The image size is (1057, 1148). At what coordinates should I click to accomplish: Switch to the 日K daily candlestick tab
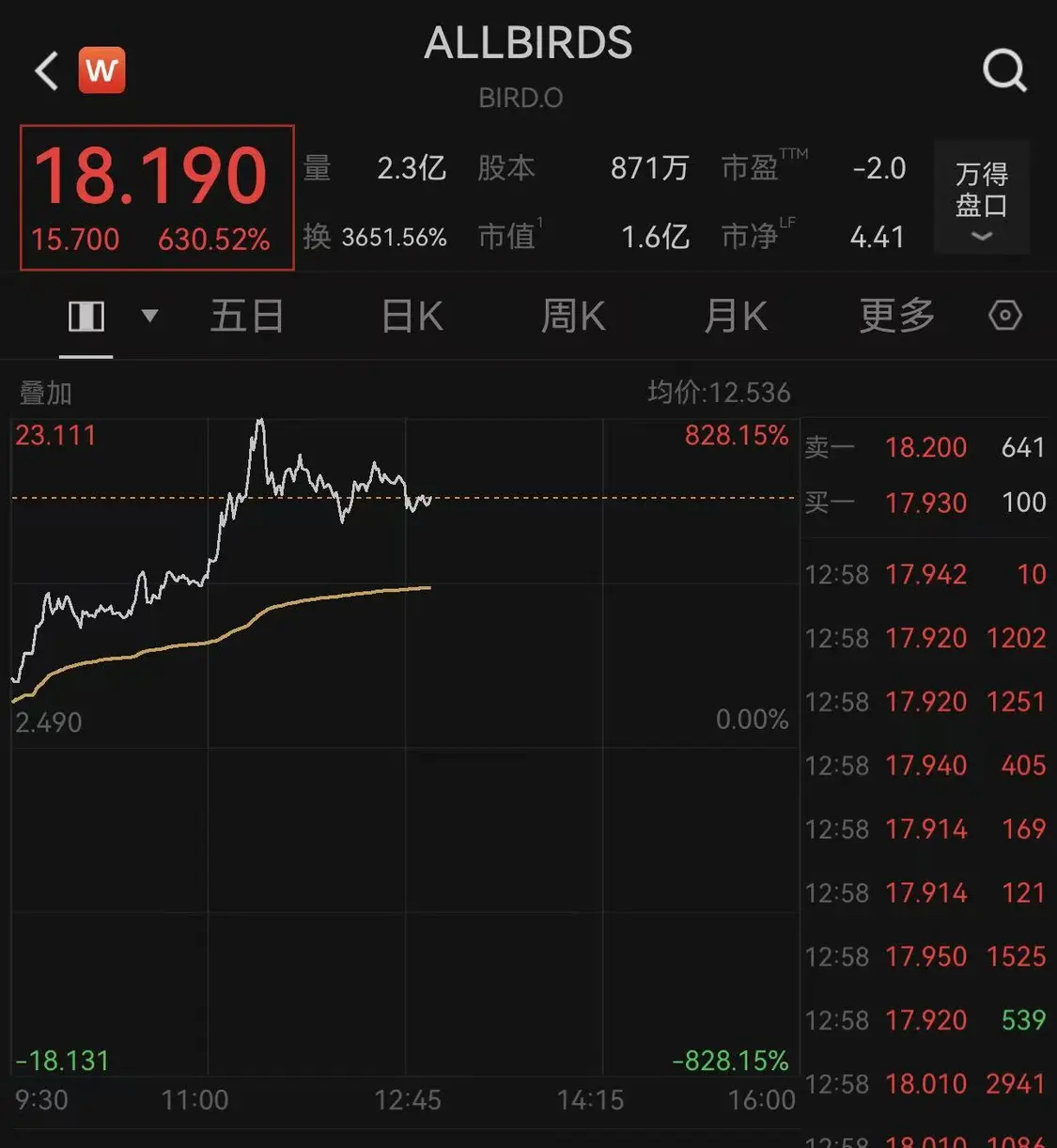411,317
